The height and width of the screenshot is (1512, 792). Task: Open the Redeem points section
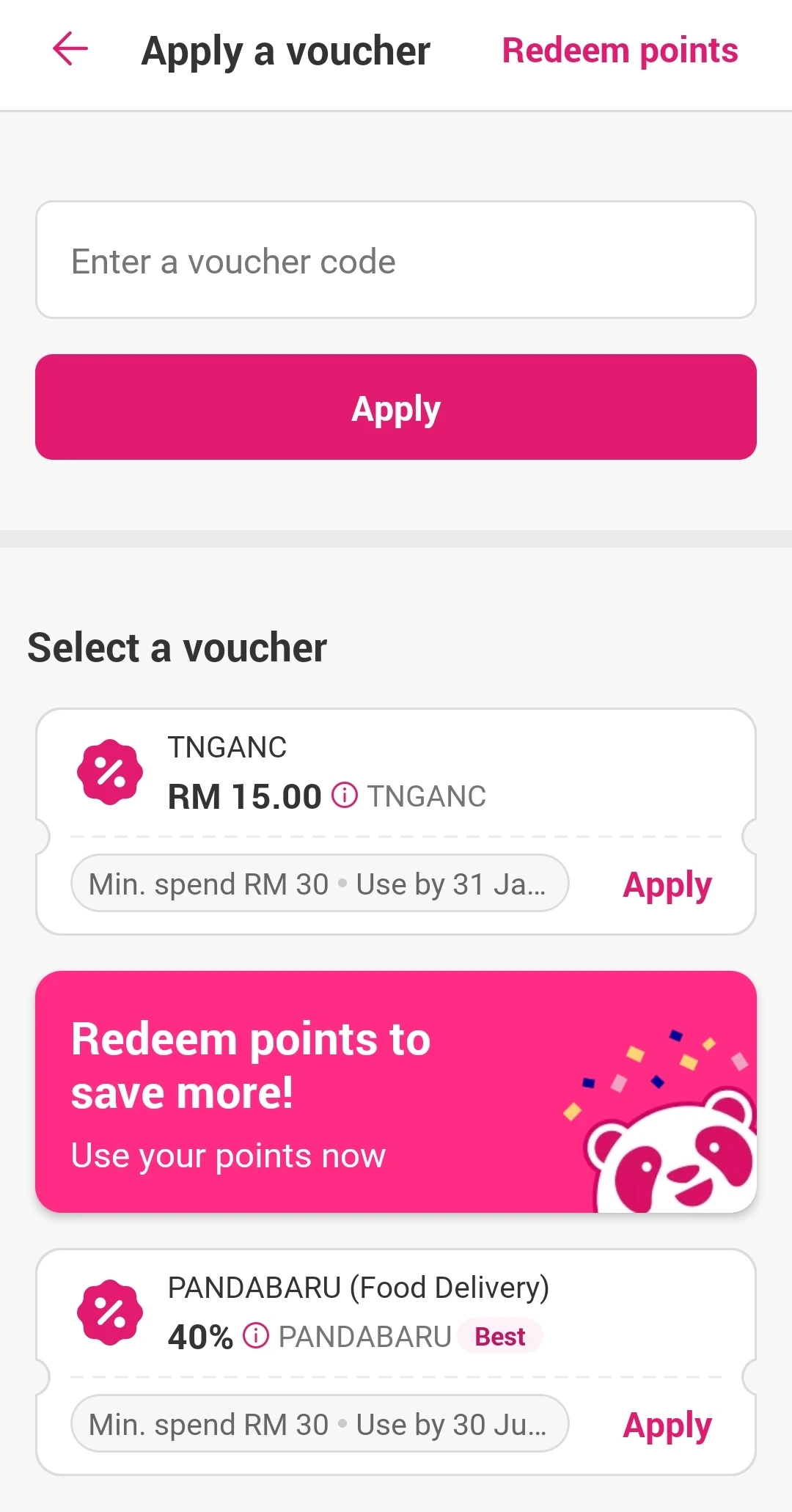[620, 50]
